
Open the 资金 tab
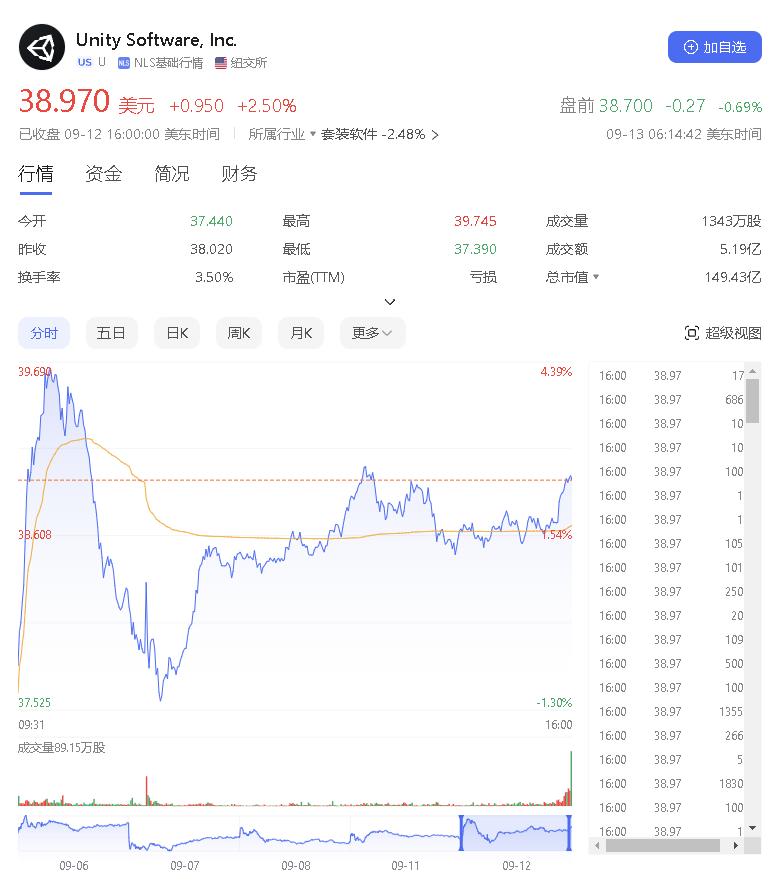(104, 174)
